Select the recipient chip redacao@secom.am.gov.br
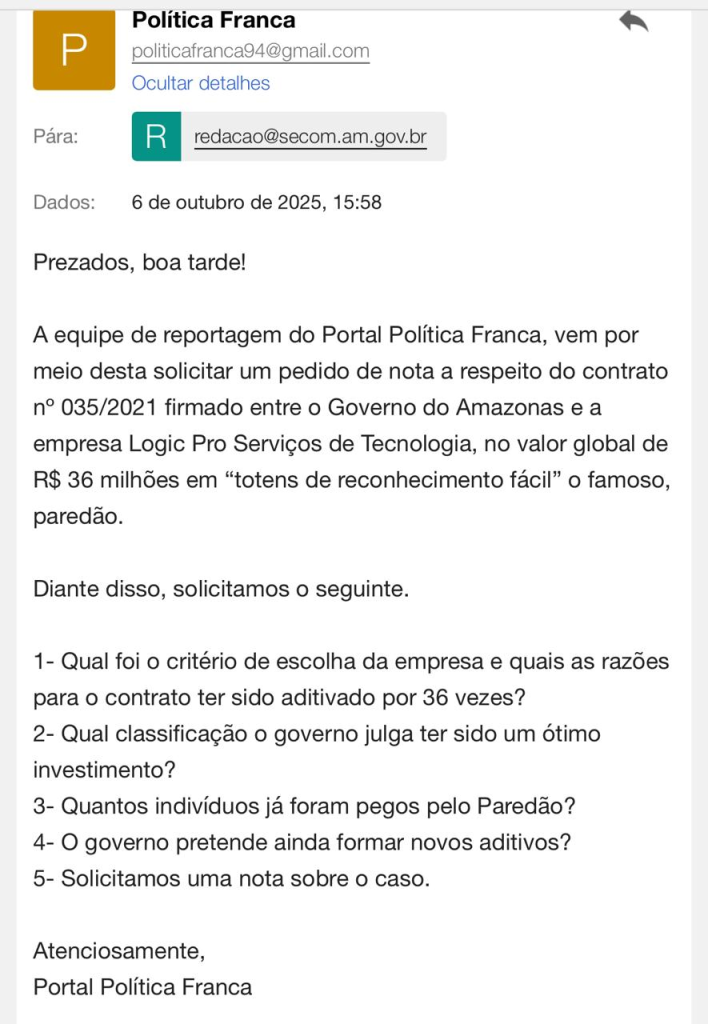Viewport: 708px width, 1024px height. point(289,137)
